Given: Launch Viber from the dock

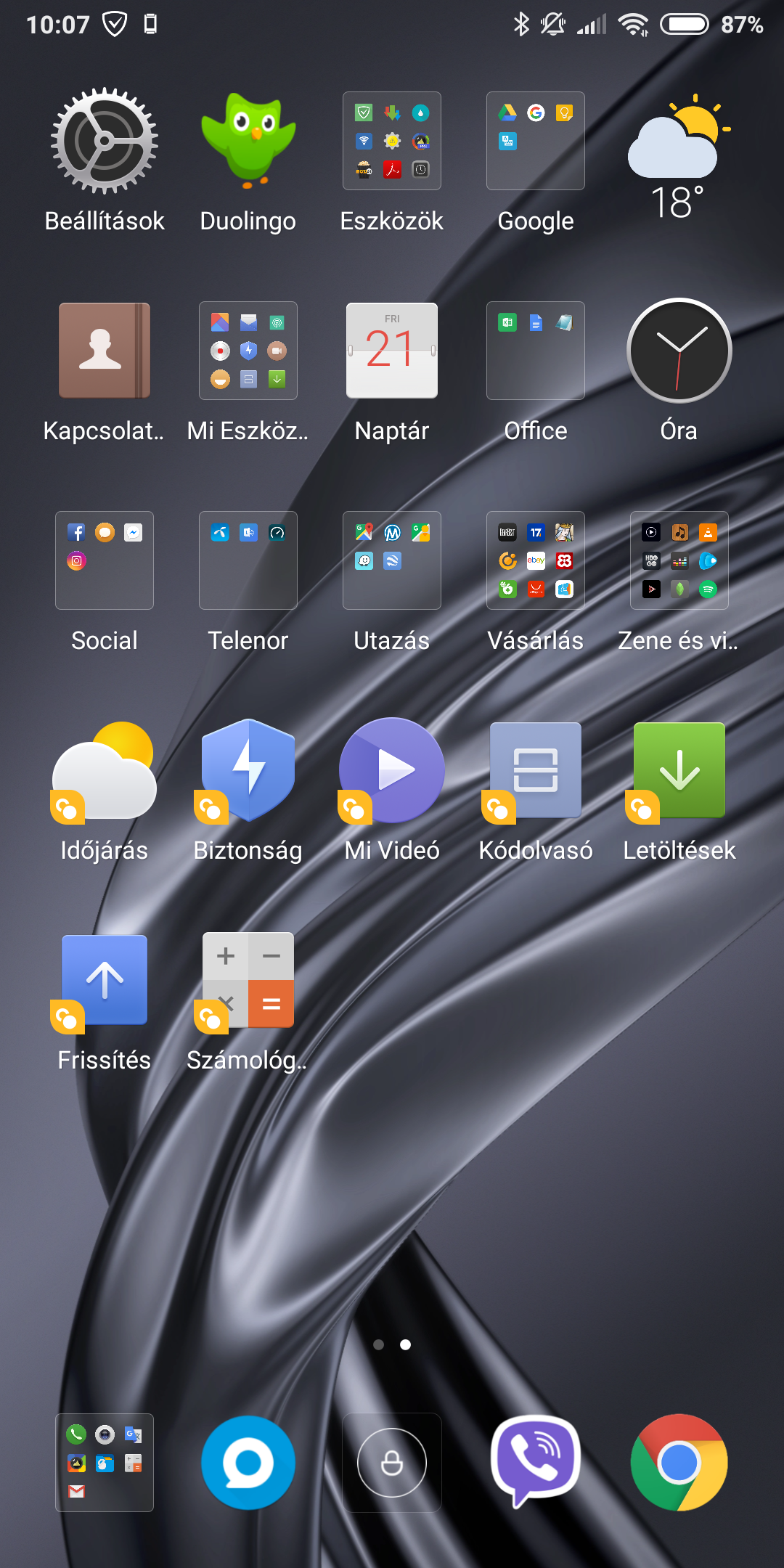Looking at the screenshot, I should pyautogui.click(x=536, y=1462).
